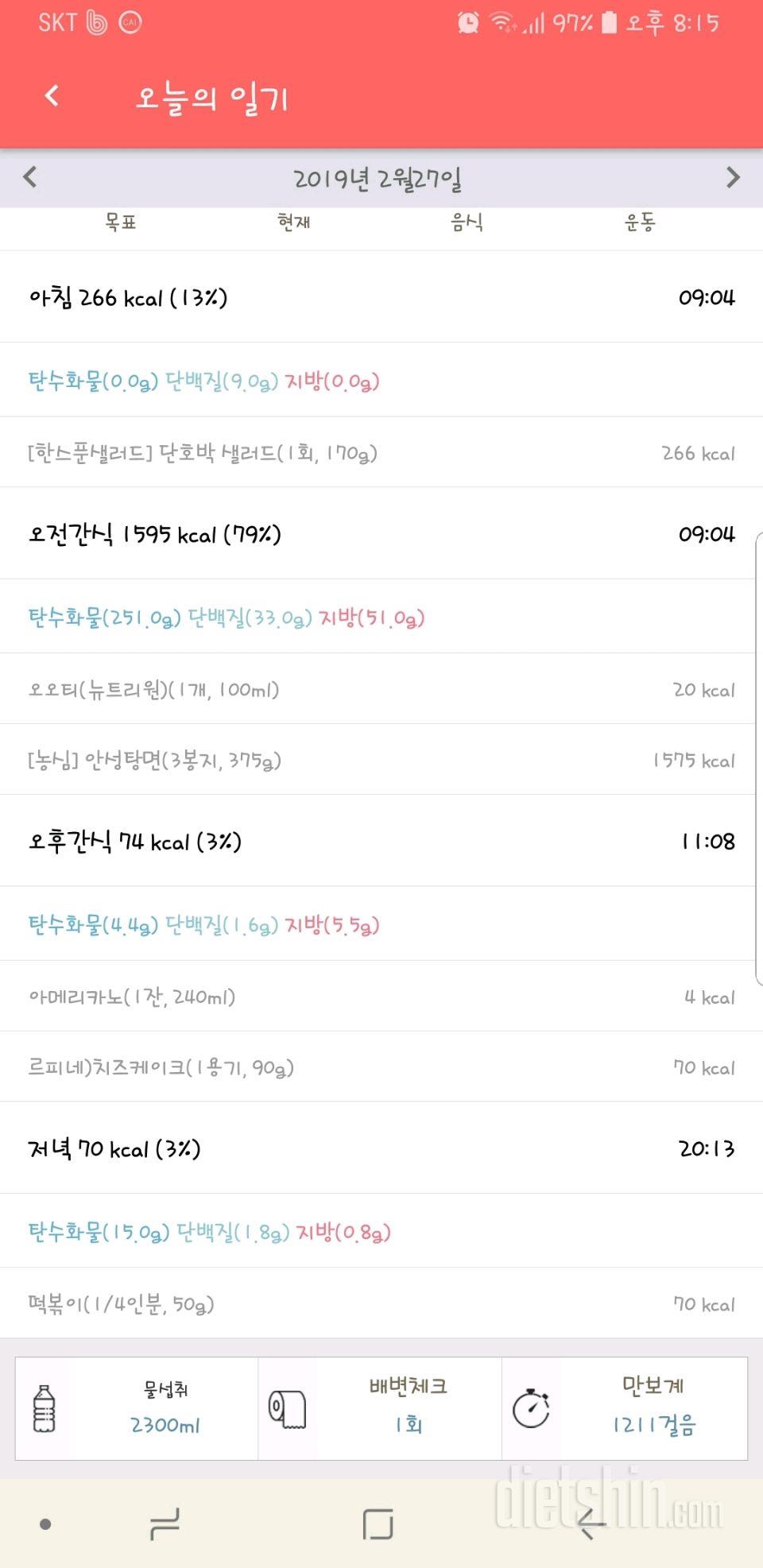763x1568 pixels.
Task: Open the 오전간식 1595 kcal meal entry
Action: tap(381, 533)
